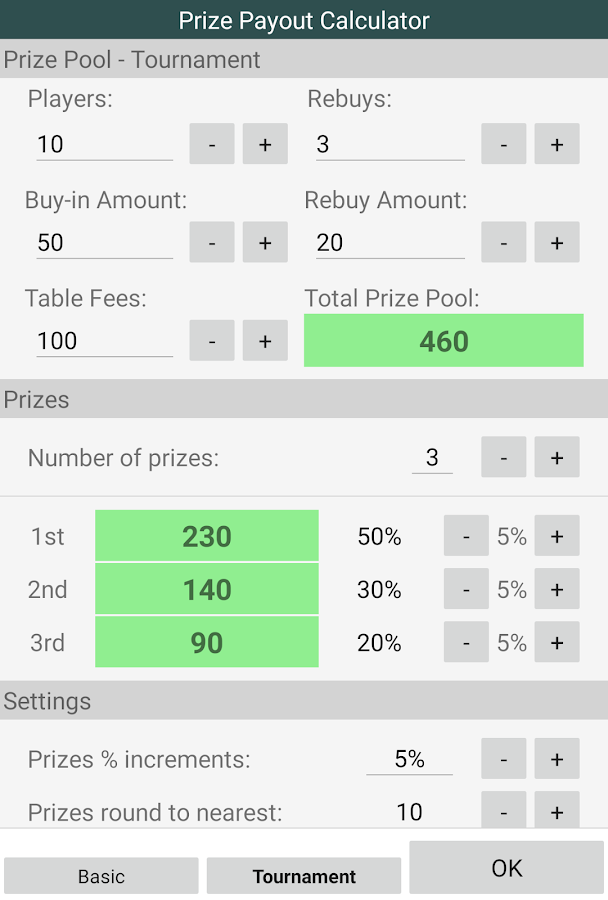Reduce the Number of prizes

[504, 458]
